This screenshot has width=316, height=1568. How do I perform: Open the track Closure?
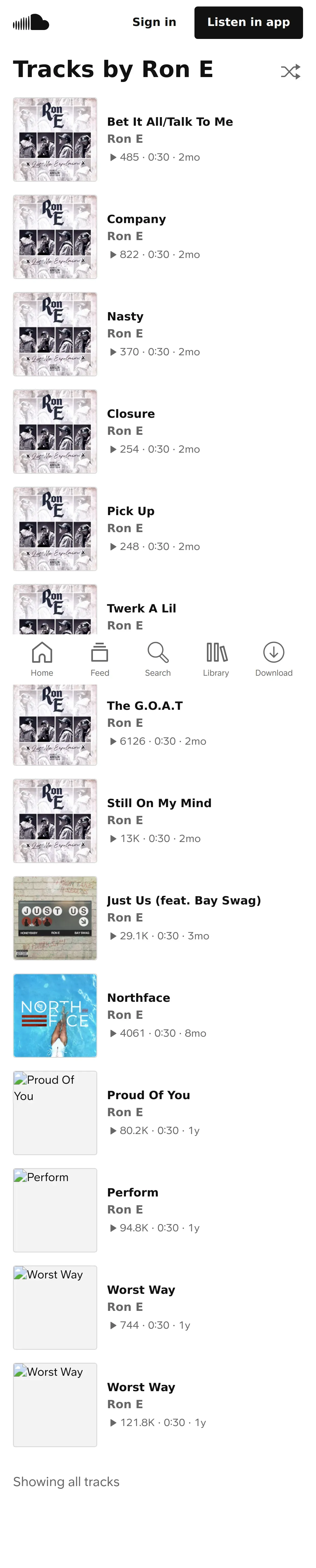(131, 414)
